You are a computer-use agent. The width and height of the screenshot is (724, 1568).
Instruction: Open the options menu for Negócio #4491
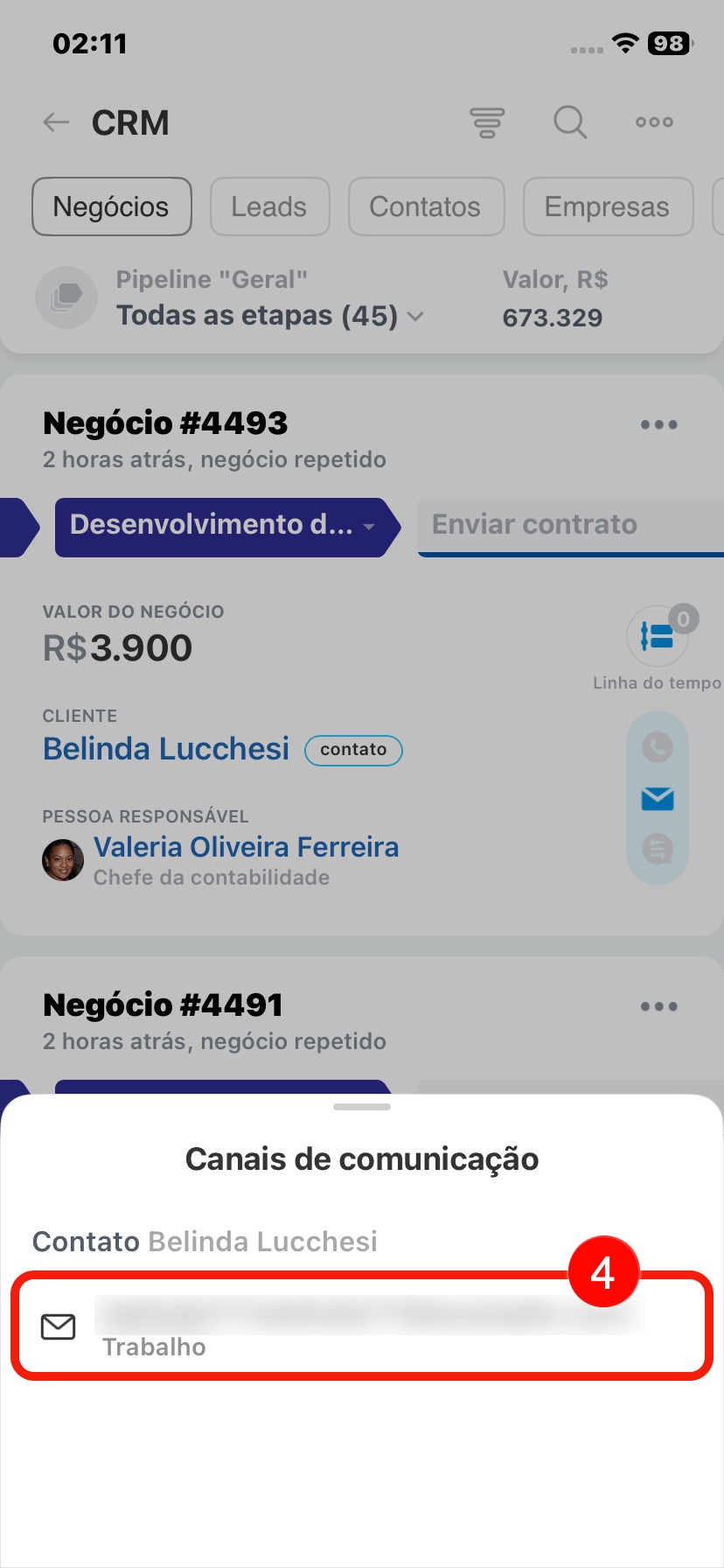(658, 1007)
